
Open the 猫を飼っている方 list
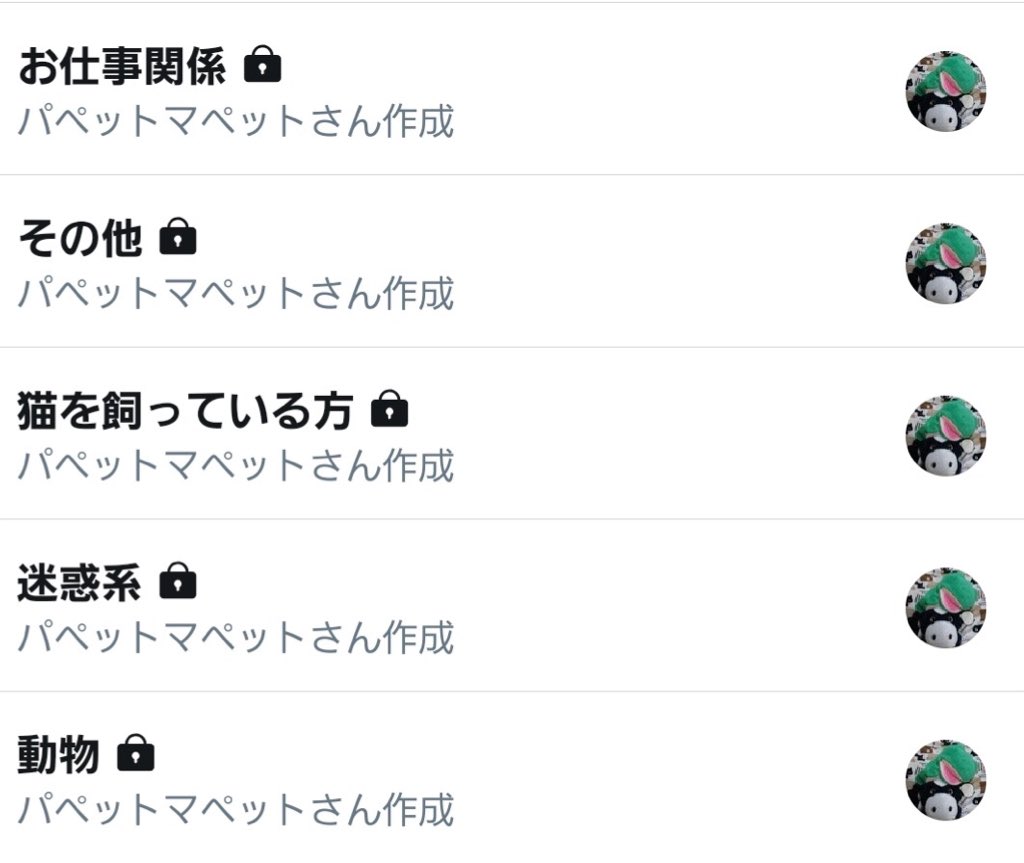click(x=186, y=412)
